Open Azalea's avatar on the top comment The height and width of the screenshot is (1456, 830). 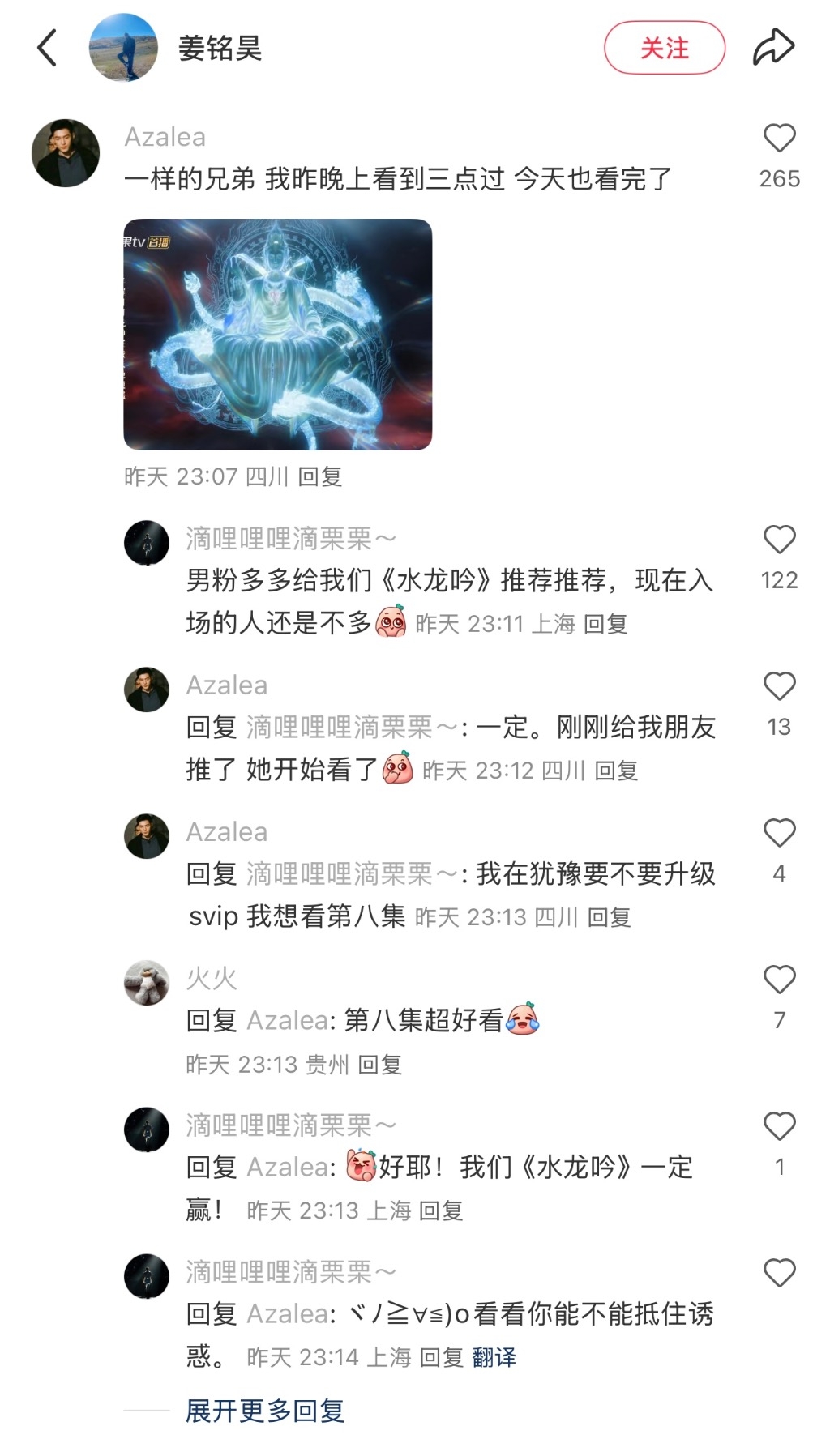pos(66,152)
